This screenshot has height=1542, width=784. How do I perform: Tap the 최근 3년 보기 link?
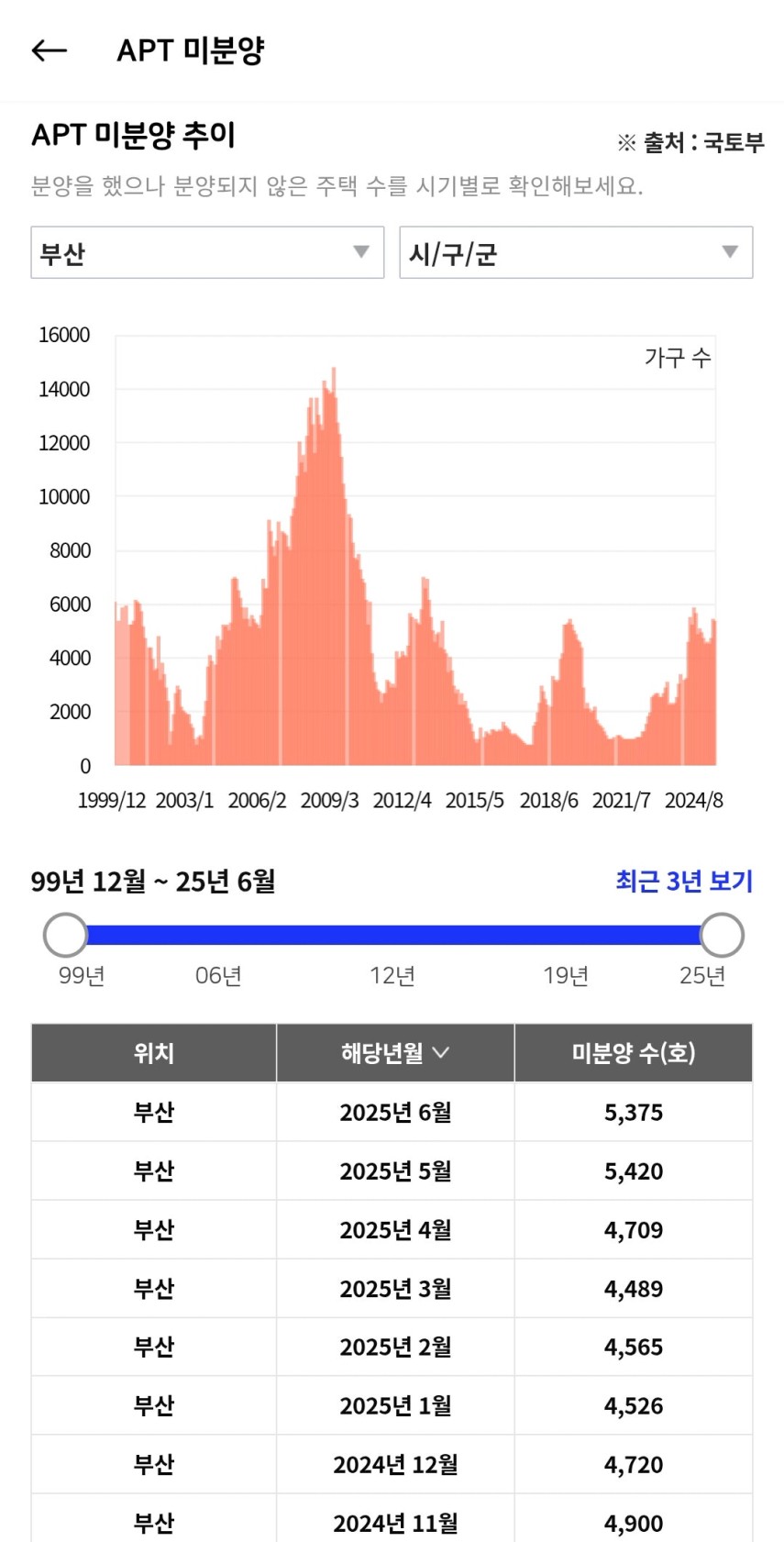[684, 881]
